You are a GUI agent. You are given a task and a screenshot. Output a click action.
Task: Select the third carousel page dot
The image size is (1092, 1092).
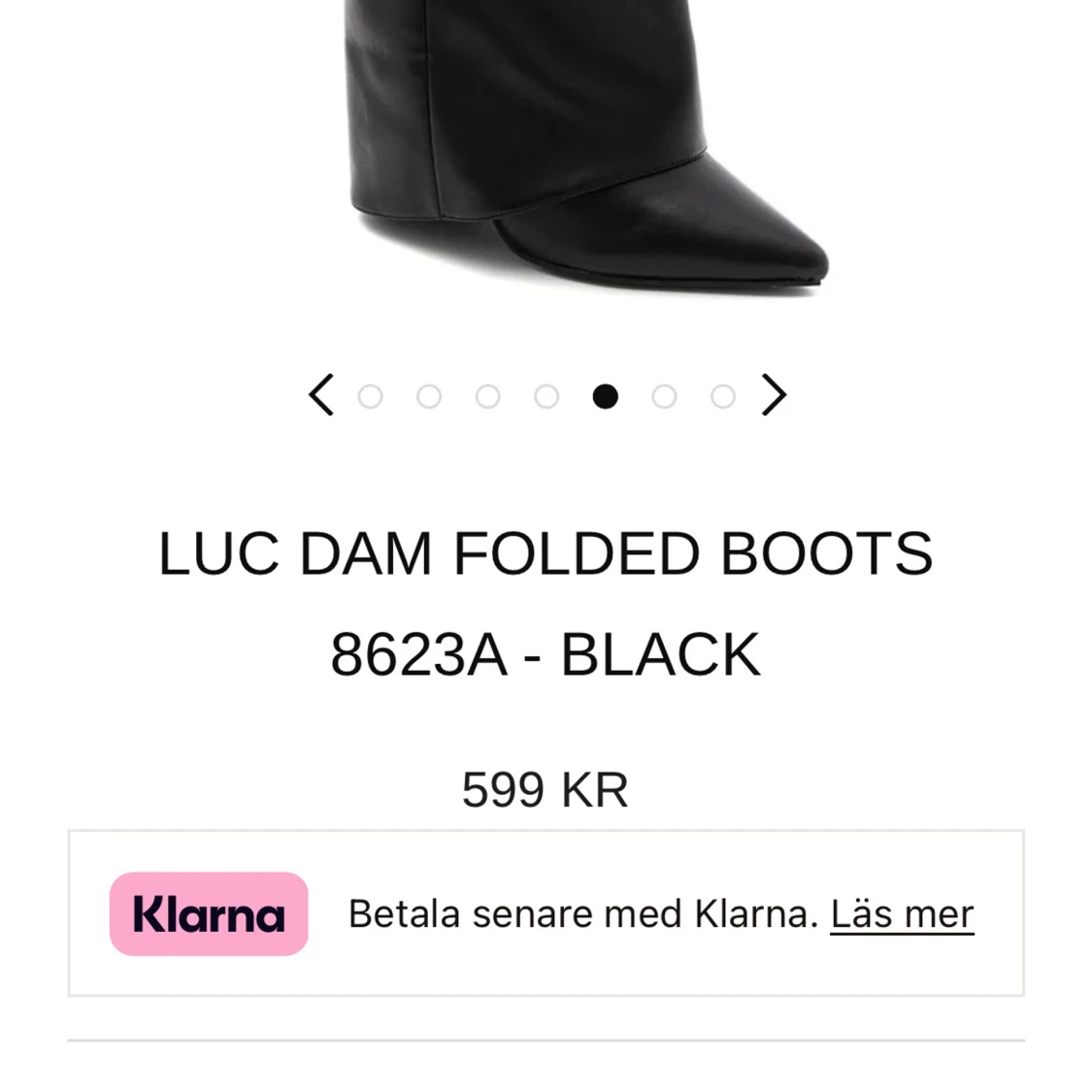tap(487, 396)
